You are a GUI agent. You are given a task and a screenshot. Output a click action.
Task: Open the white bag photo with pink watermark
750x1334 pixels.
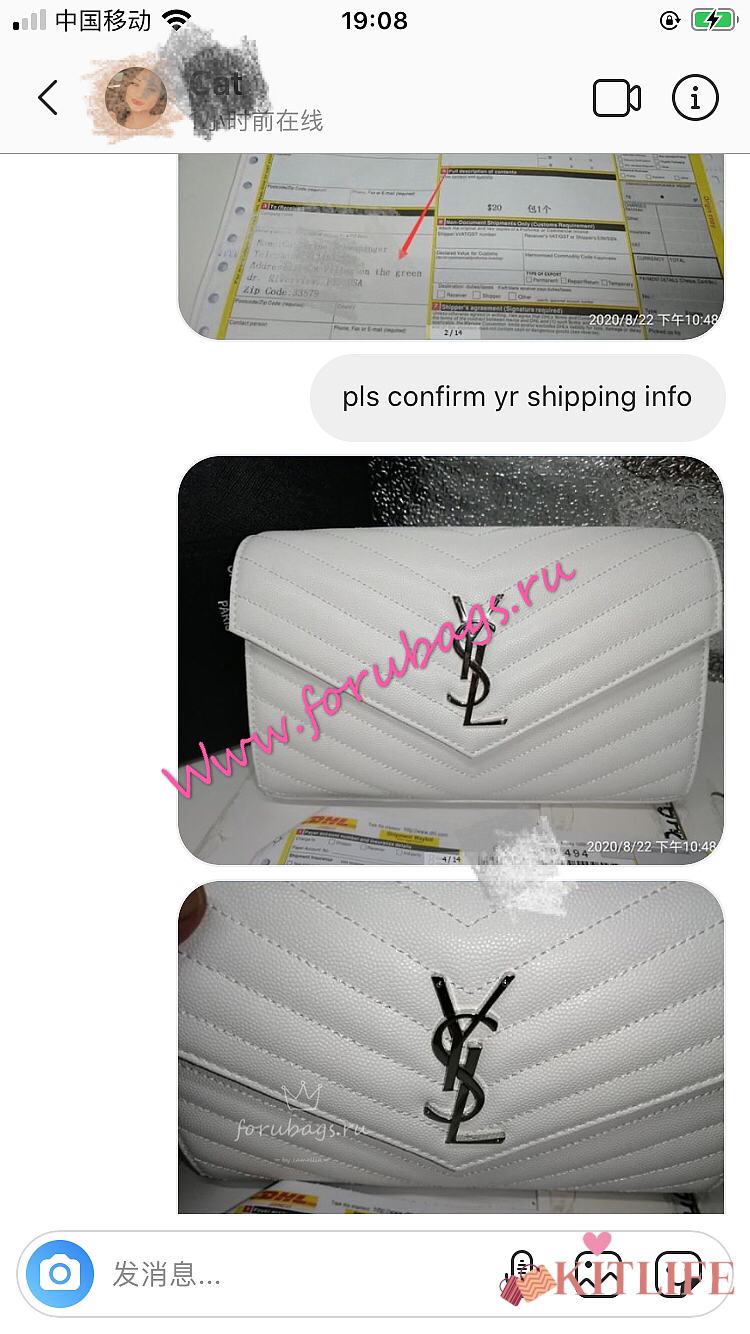[x=450, y=660]
